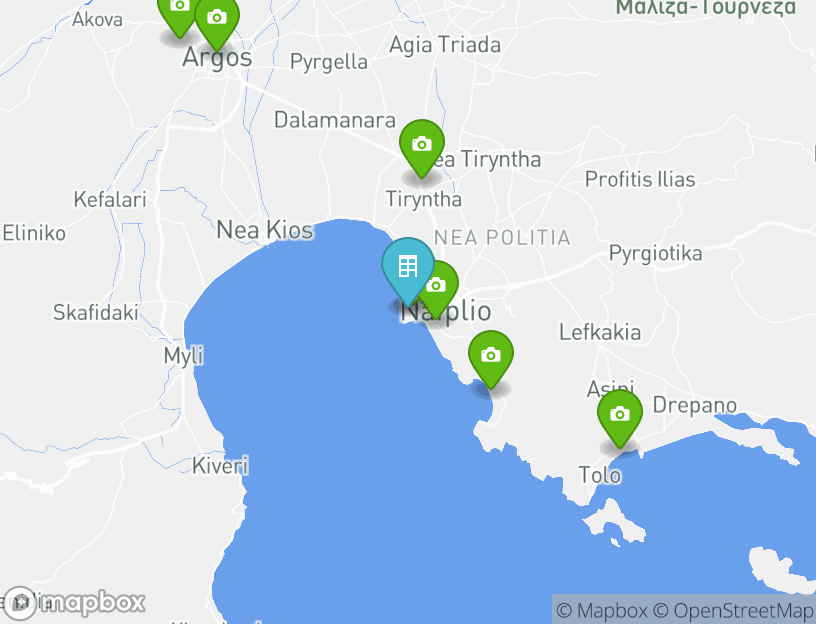Open the Mapbox info icon
This screenshot has width=816, height=624.
pyautogui.click(x=20, y=602)
